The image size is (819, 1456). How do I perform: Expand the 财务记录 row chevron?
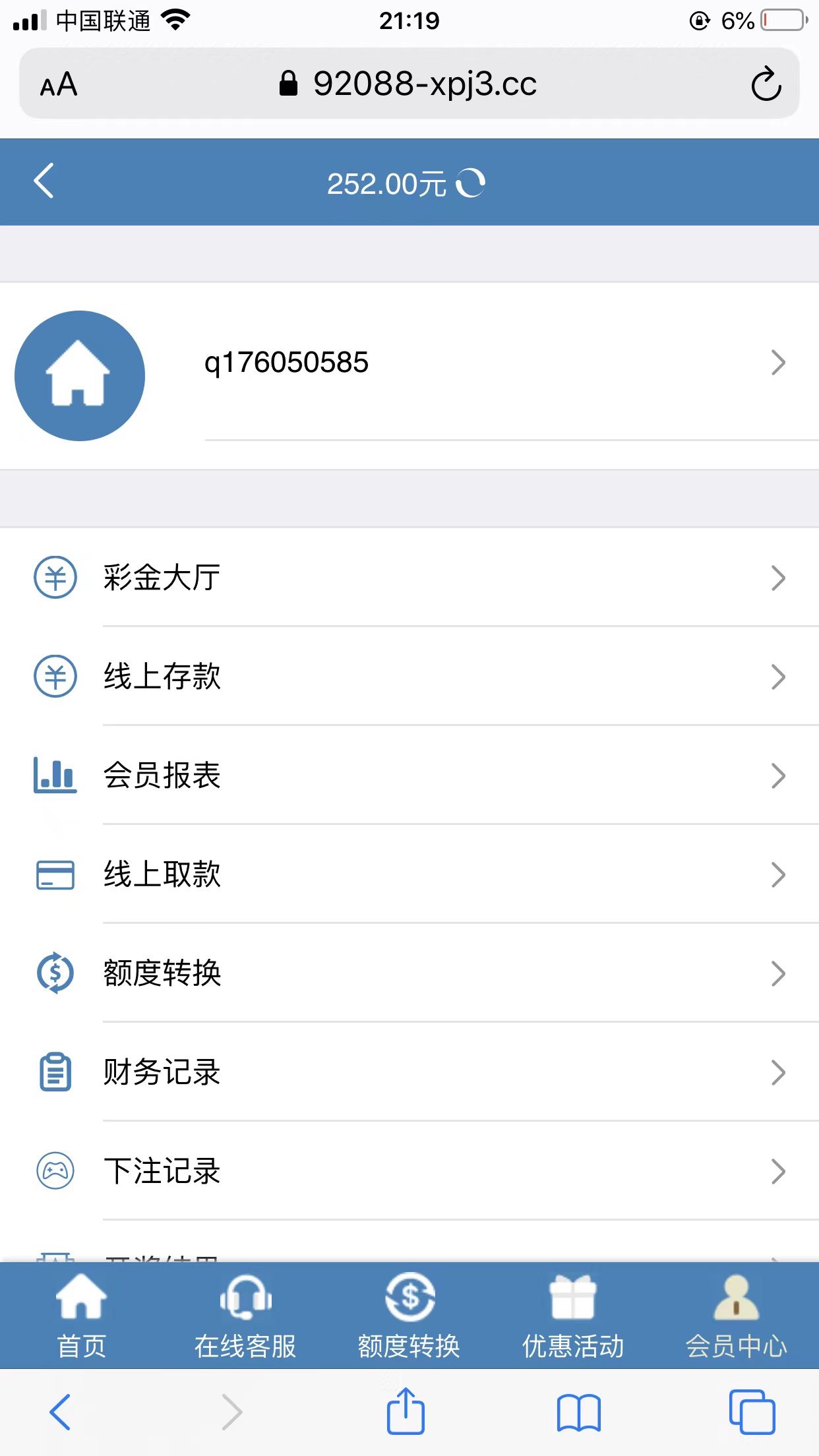(779, 1073)
